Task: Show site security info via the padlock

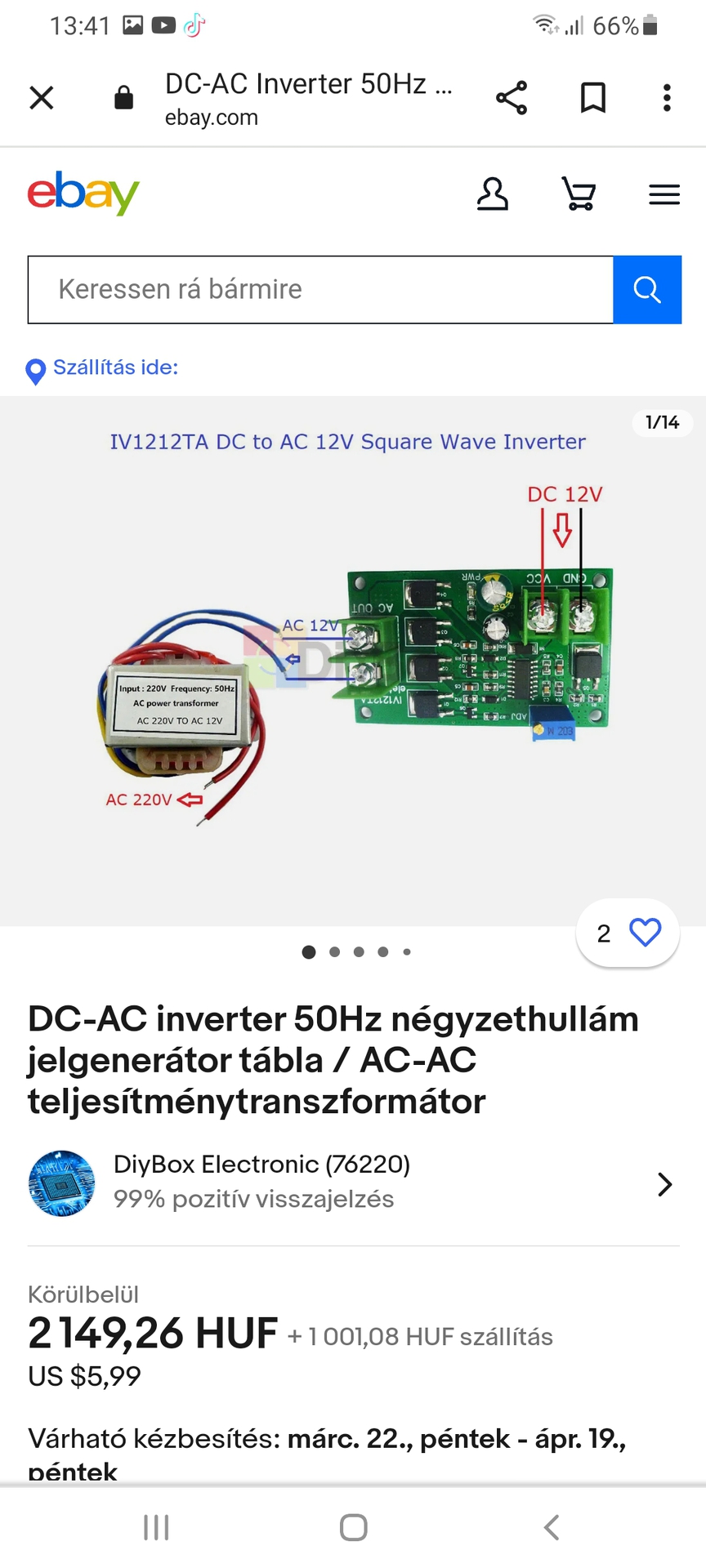Action: [123, 98]
